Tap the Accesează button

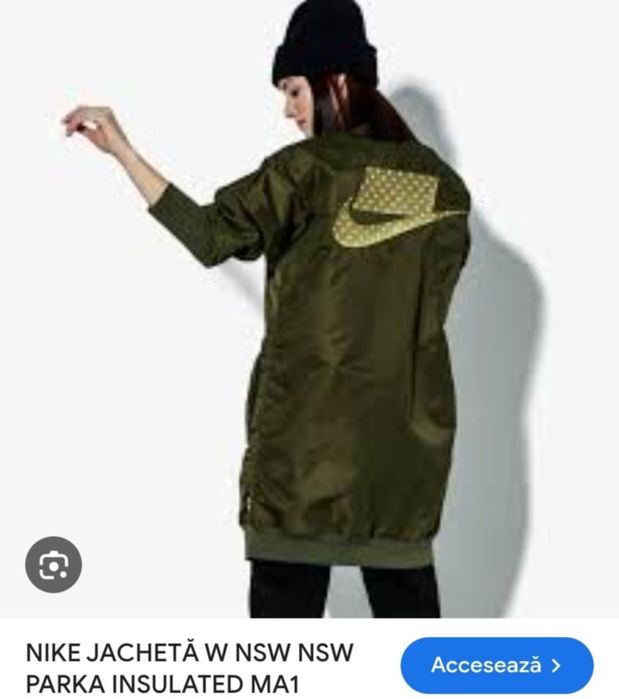(x=496, y=665)
